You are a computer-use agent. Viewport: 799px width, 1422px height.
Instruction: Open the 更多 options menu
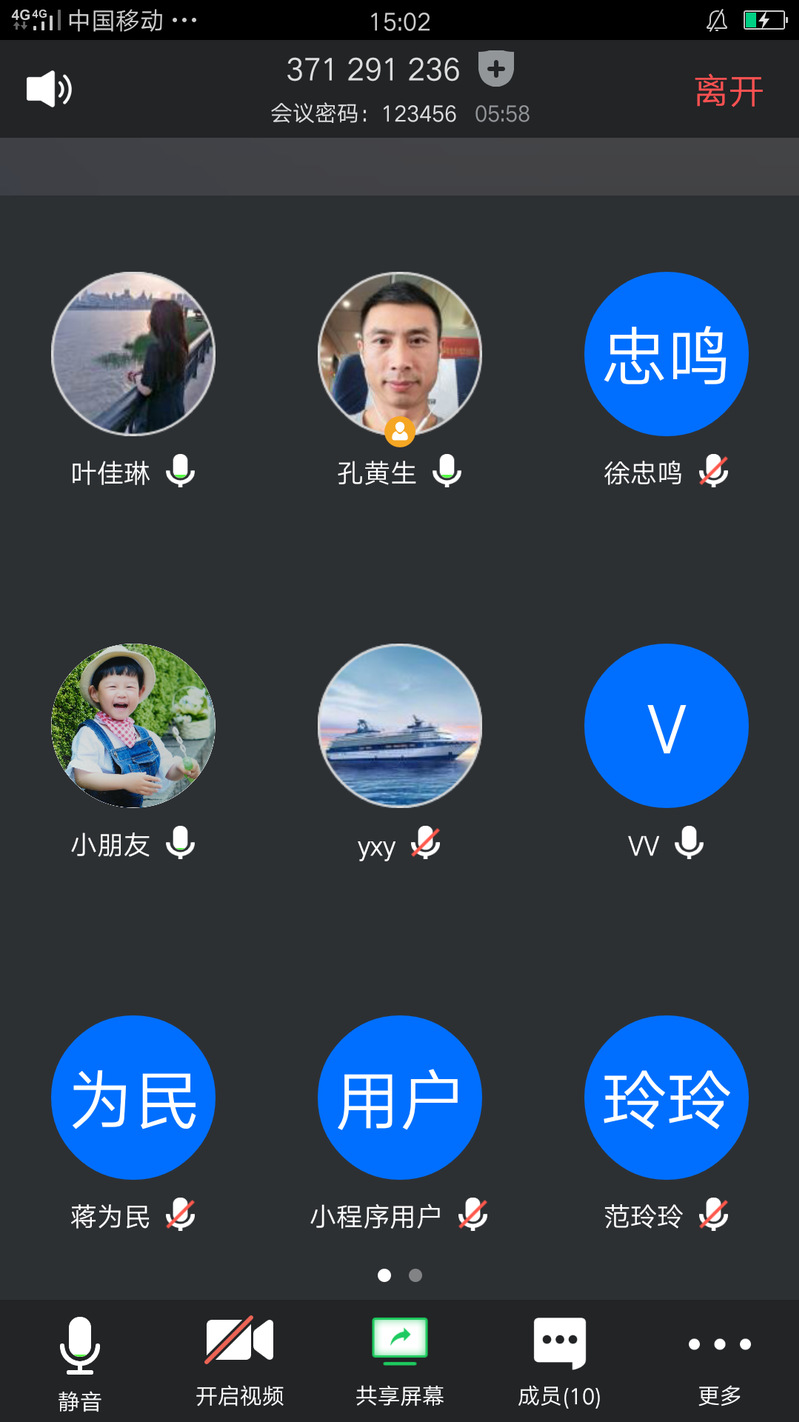coord(719,1358)
